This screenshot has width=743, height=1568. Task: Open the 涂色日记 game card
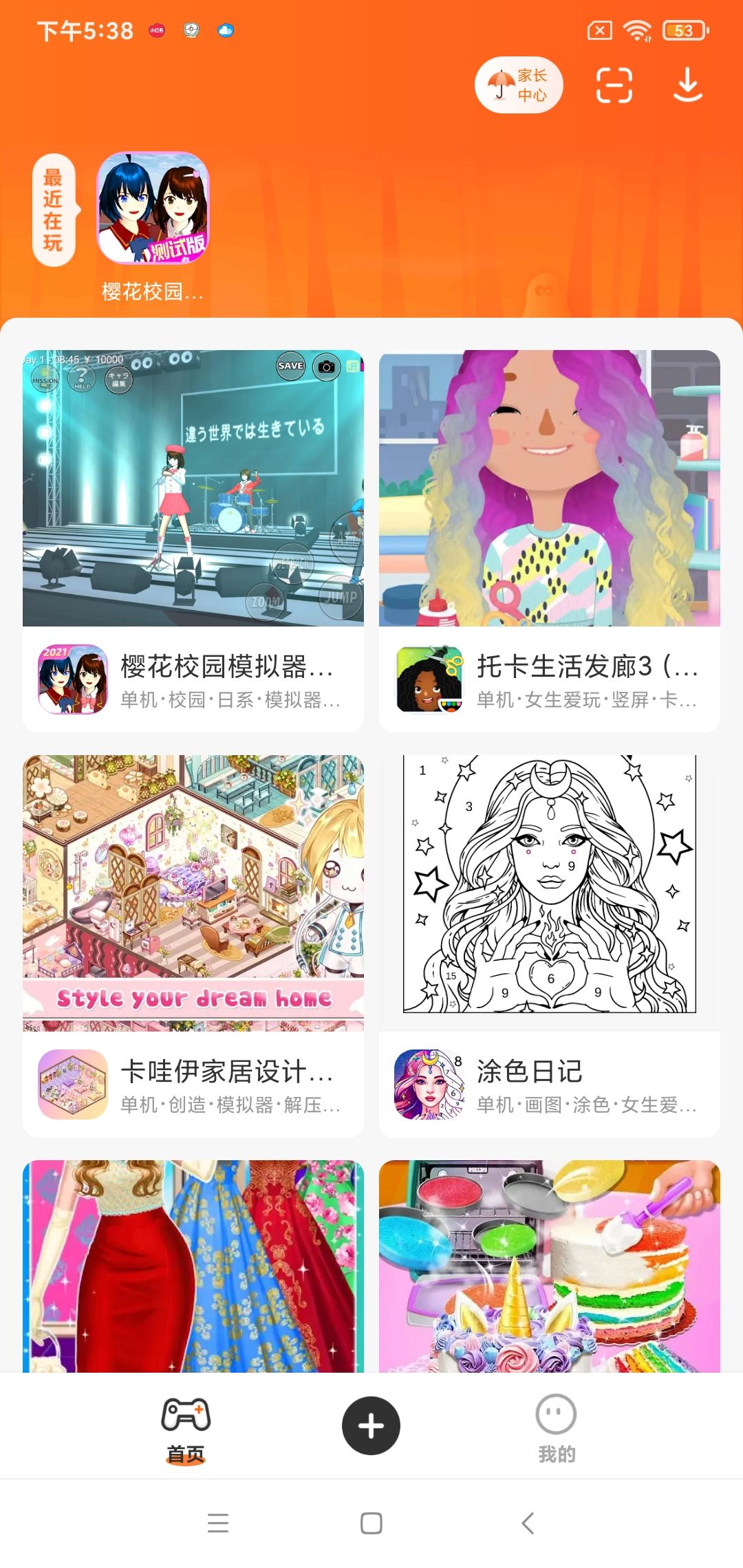point(549,945)
